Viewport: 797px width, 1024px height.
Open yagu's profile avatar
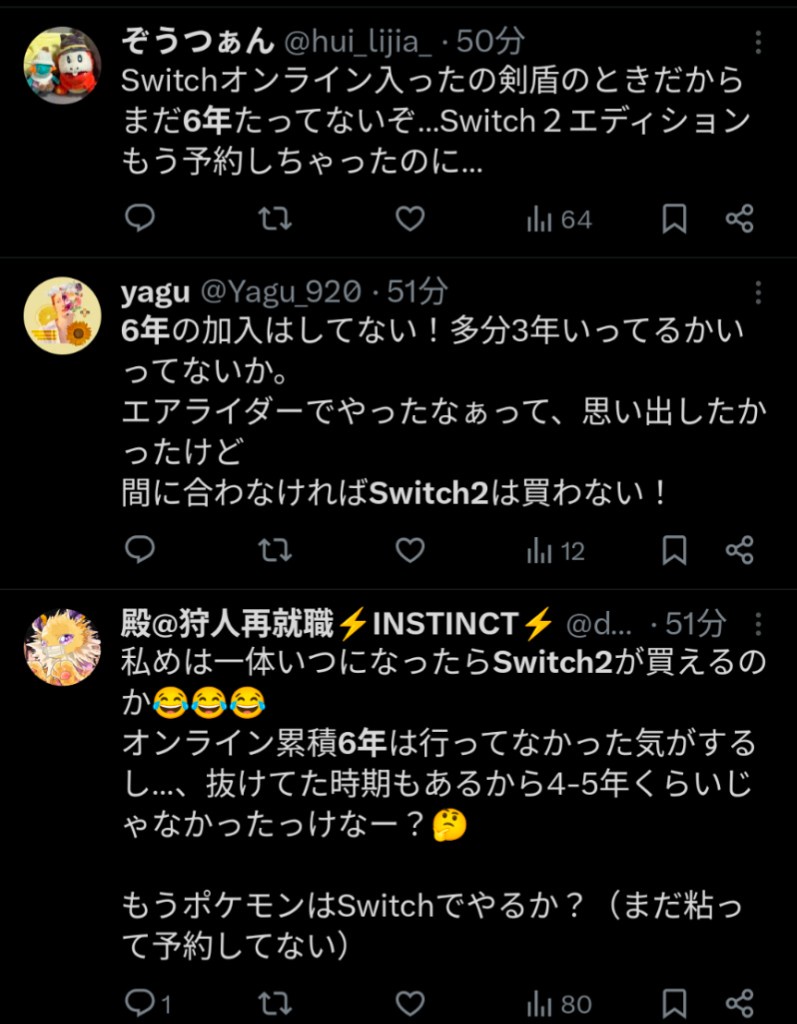62,315
